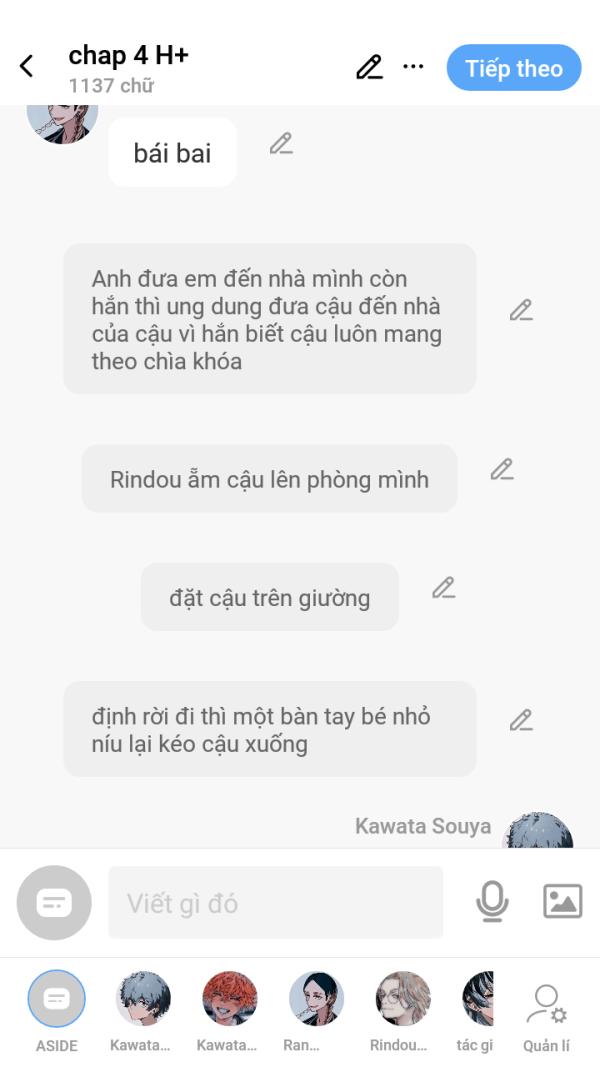This screenshot has width=600, height=1067.
Task: Tap the large grey aside button beside input
Action: [54, 902]
